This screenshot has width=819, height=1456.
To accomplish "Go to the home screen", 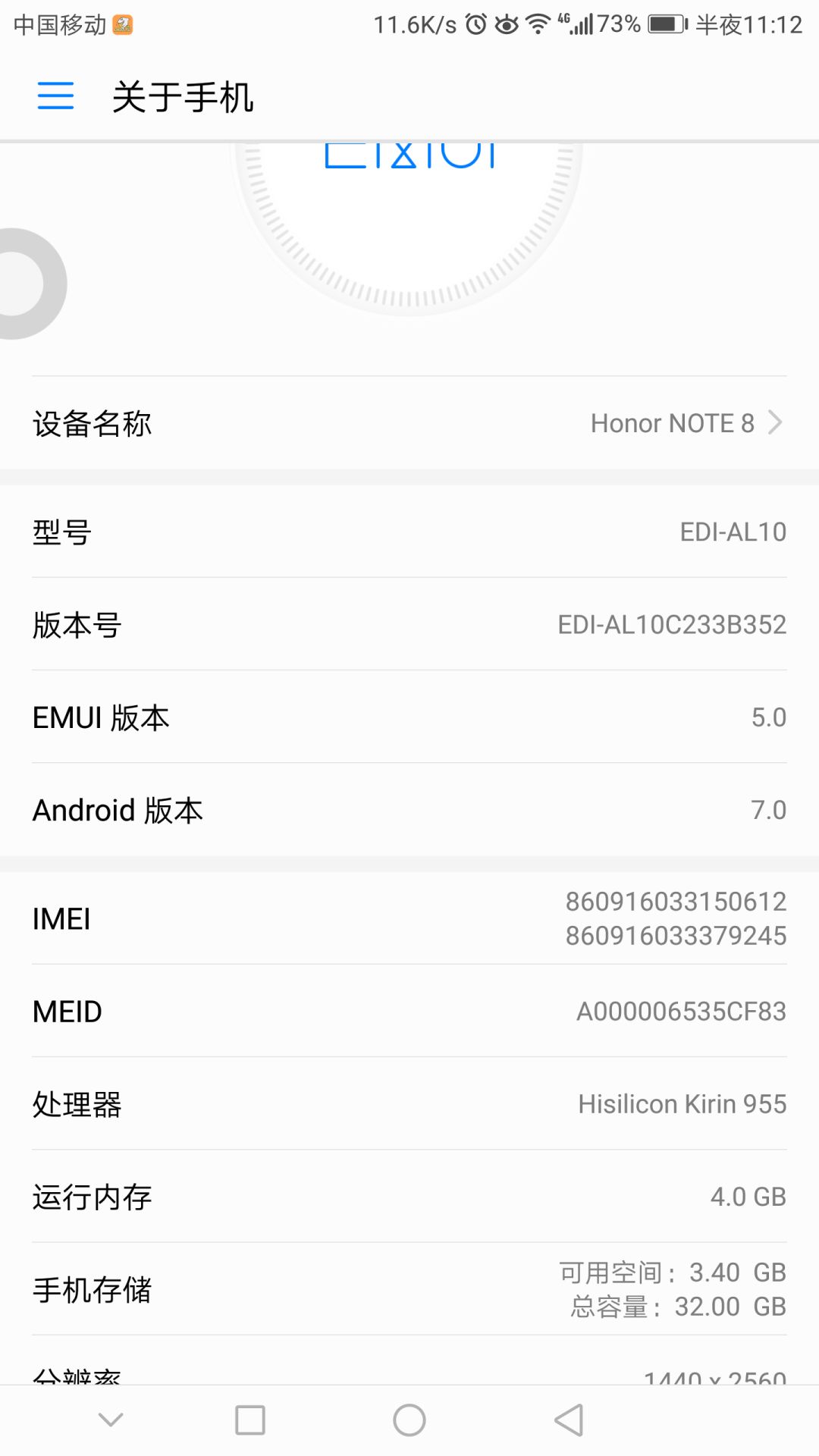I will pos(409,1420).
